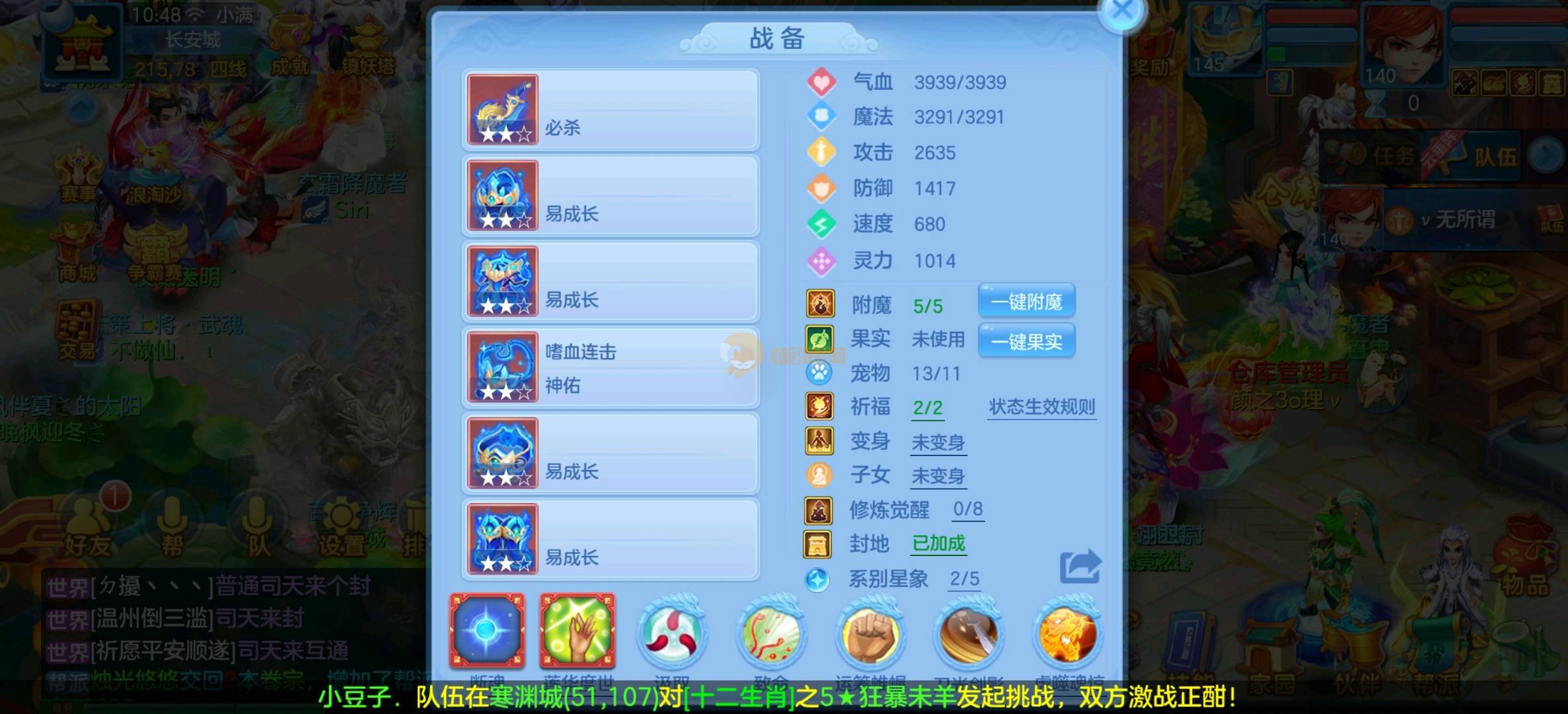Open the pet with 必杀 skill

pyautogui.click(x=609, y=110)
